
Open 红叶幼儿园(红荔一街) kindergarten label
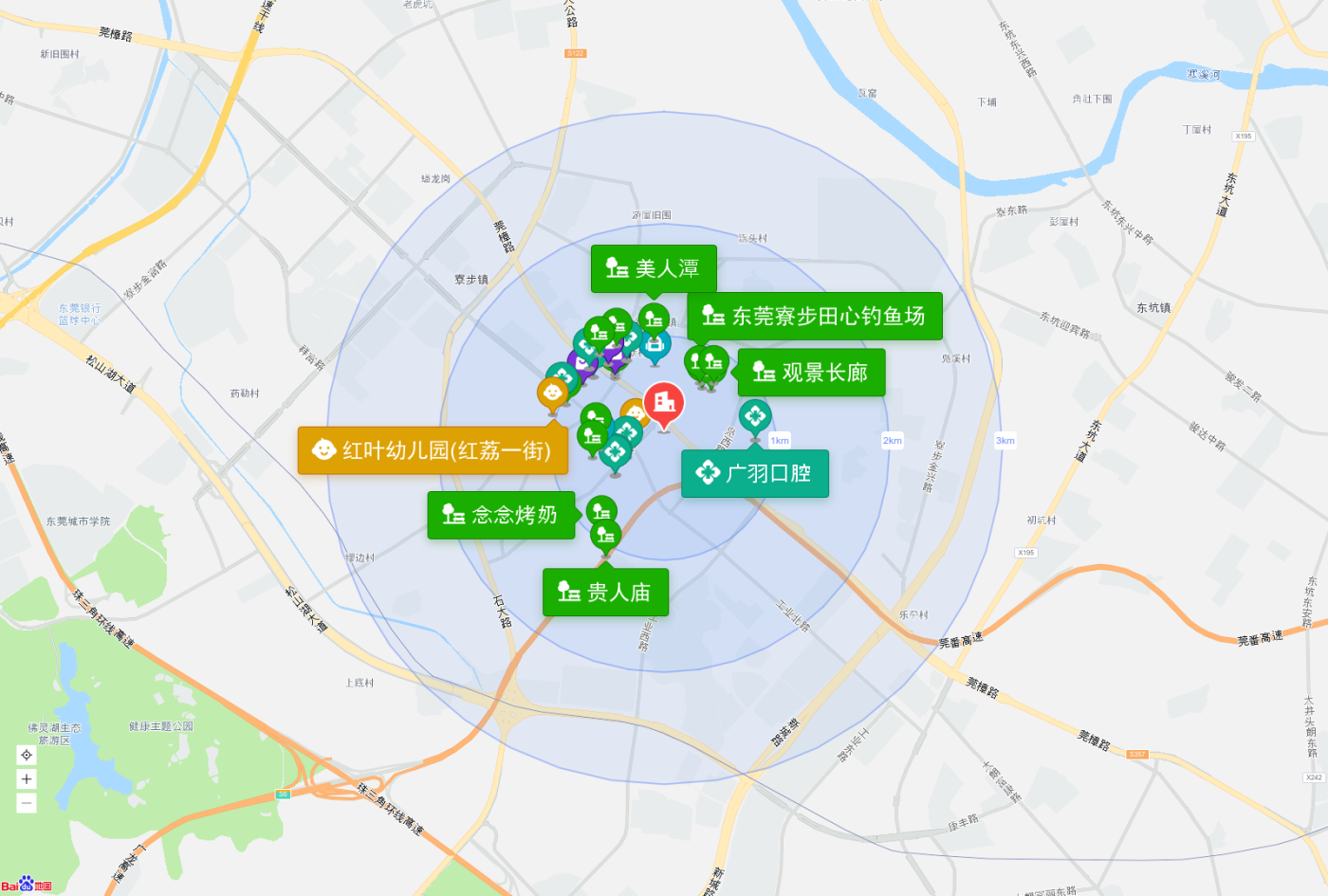pos(433,450)
